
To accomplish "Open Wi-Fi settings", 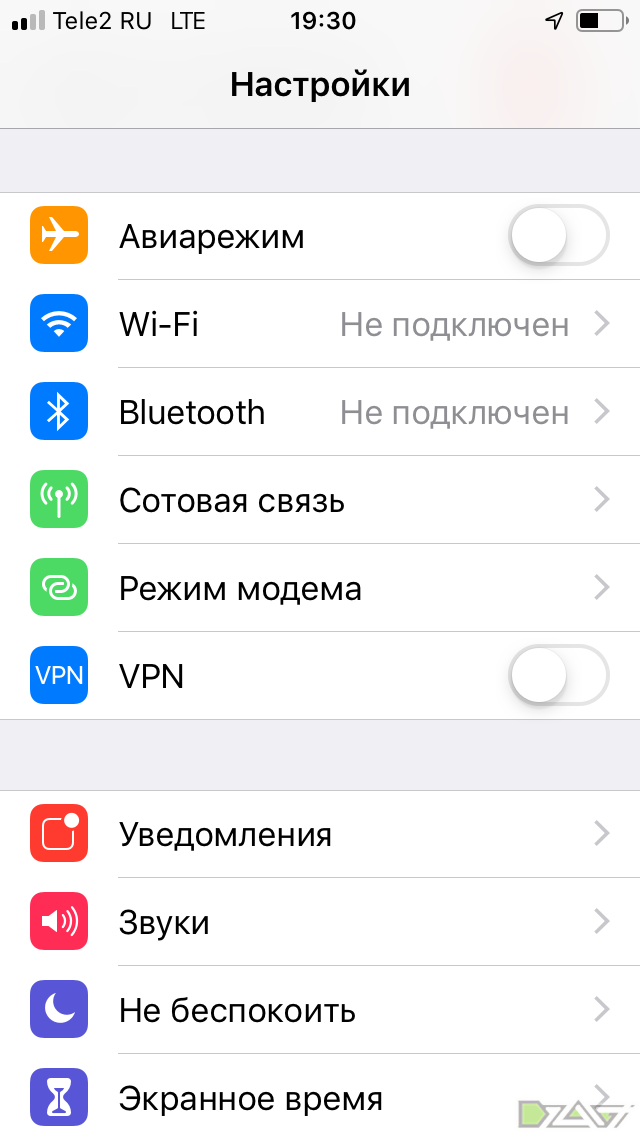I will (x=320, y=324).
